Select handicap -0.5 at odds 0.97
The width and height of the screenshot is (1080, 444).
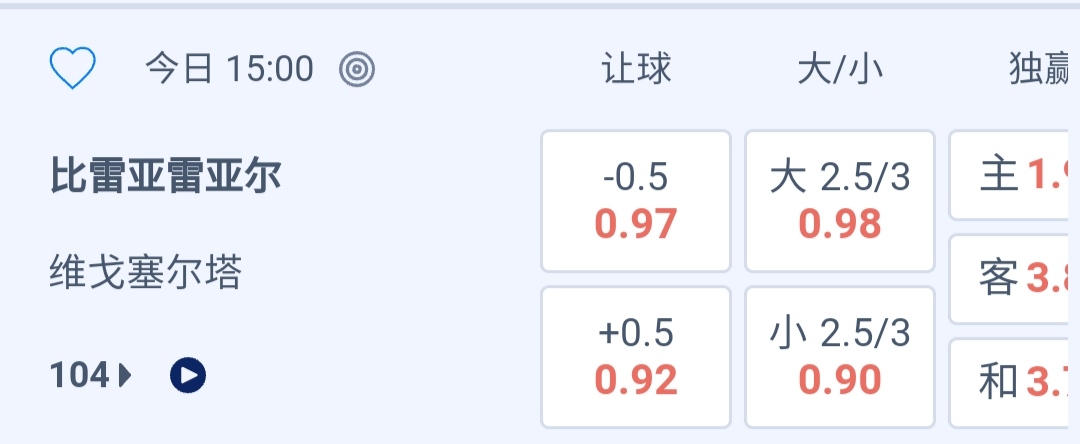point(636,201)
